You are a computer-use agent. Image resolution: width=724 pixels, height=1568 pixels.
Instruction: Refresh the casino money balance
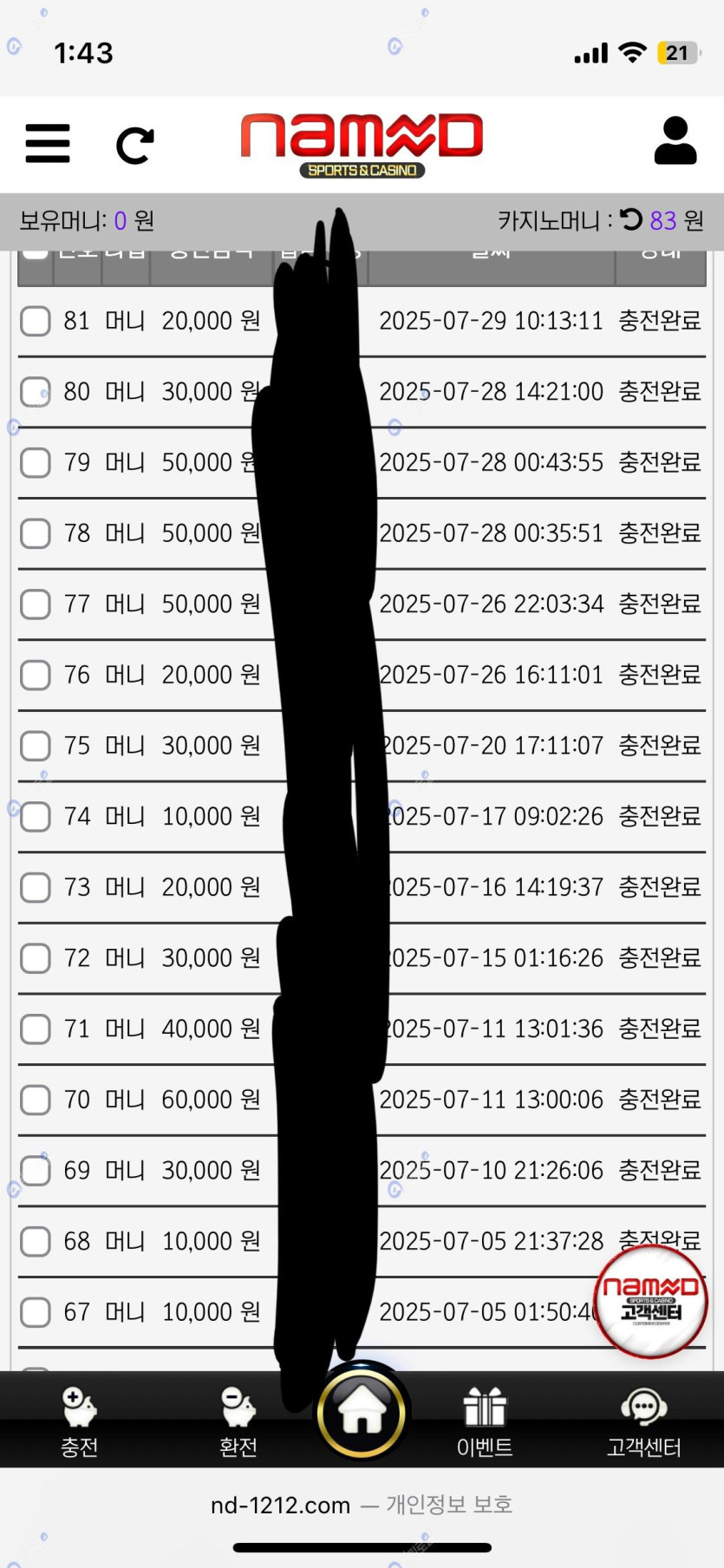pyautogui.click(x=631, y=219)
